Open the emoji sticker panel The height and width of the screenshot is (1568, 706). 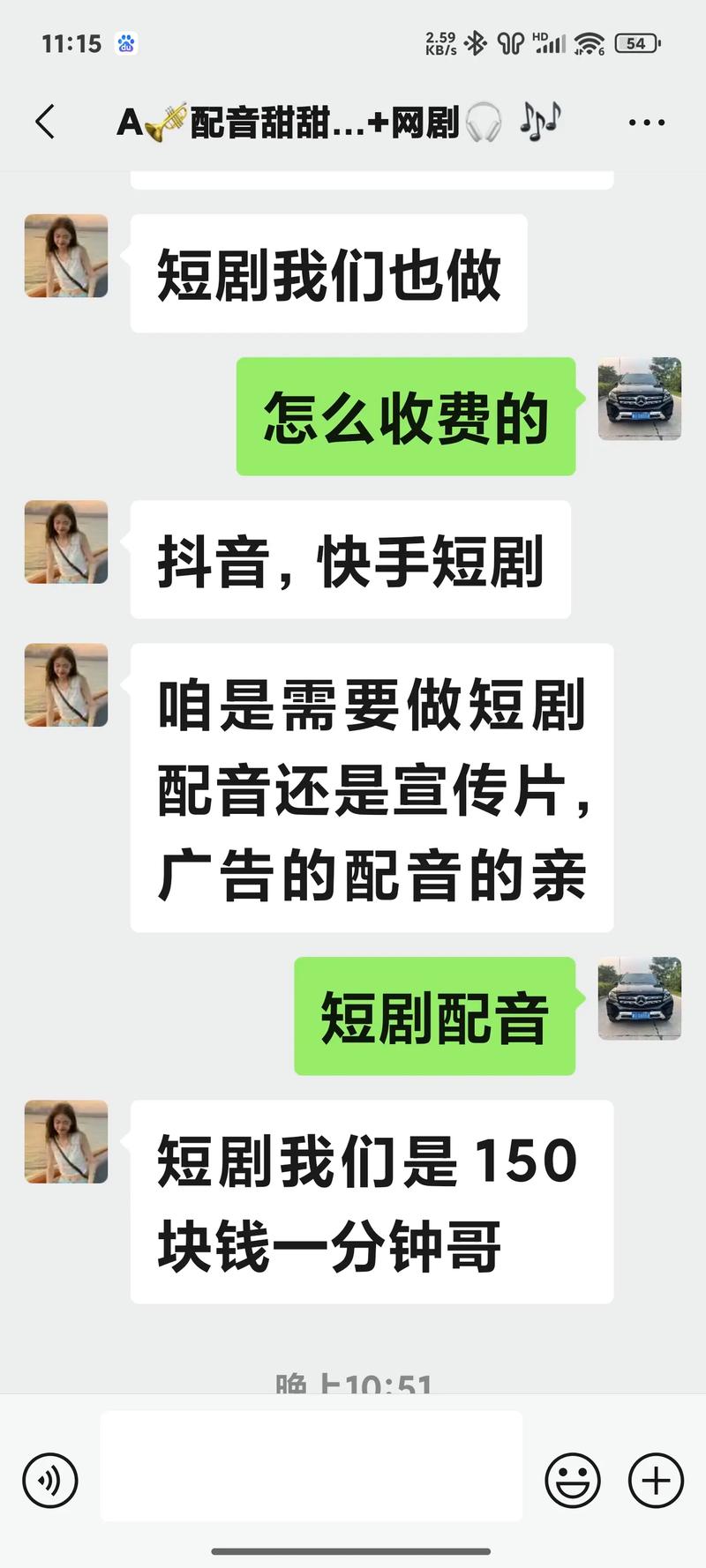(572, 1481)
